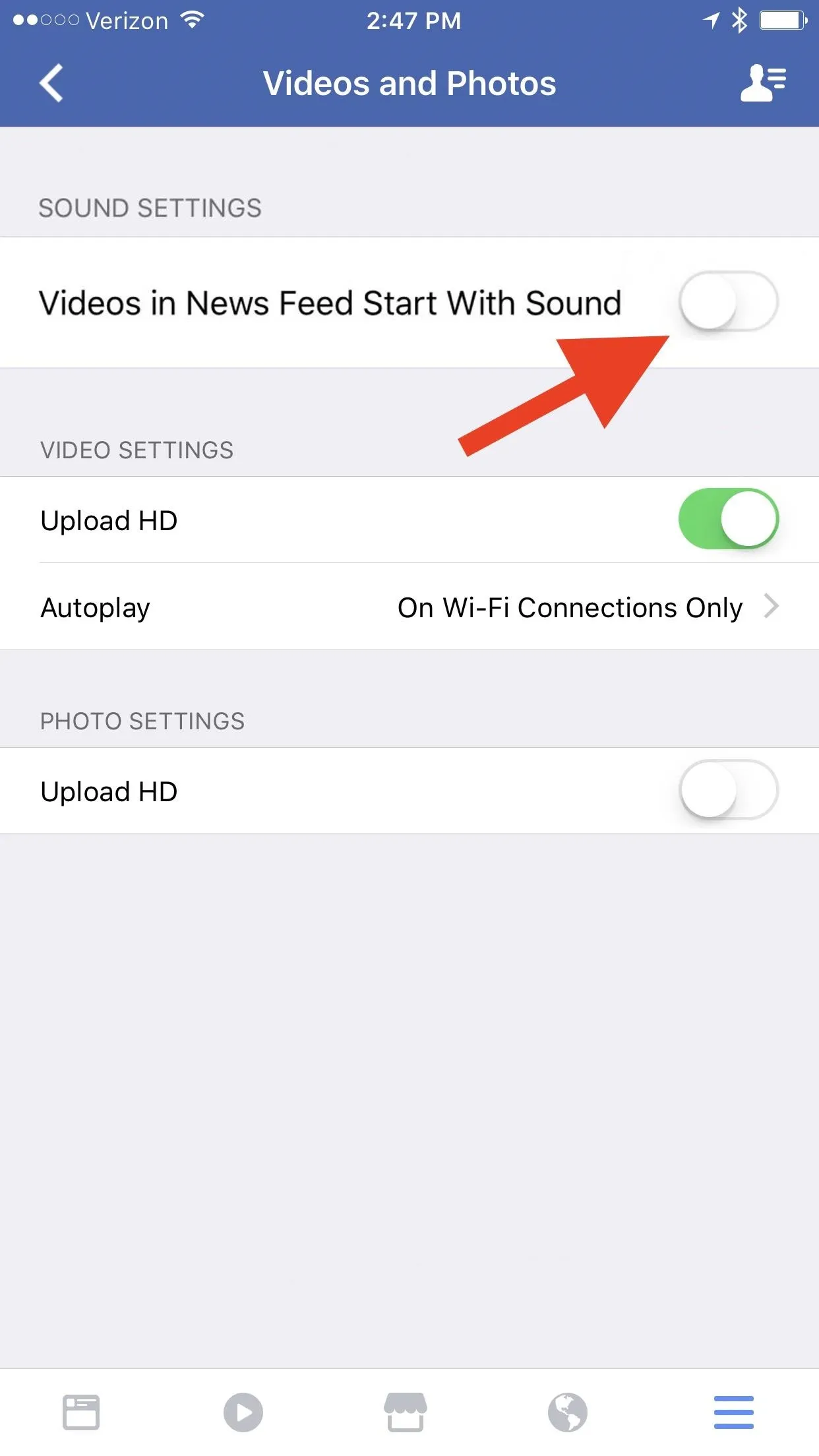The width and height of the screenshot is (819, 1456).
Task: Open the friends list icon
Action: [763, 83]
